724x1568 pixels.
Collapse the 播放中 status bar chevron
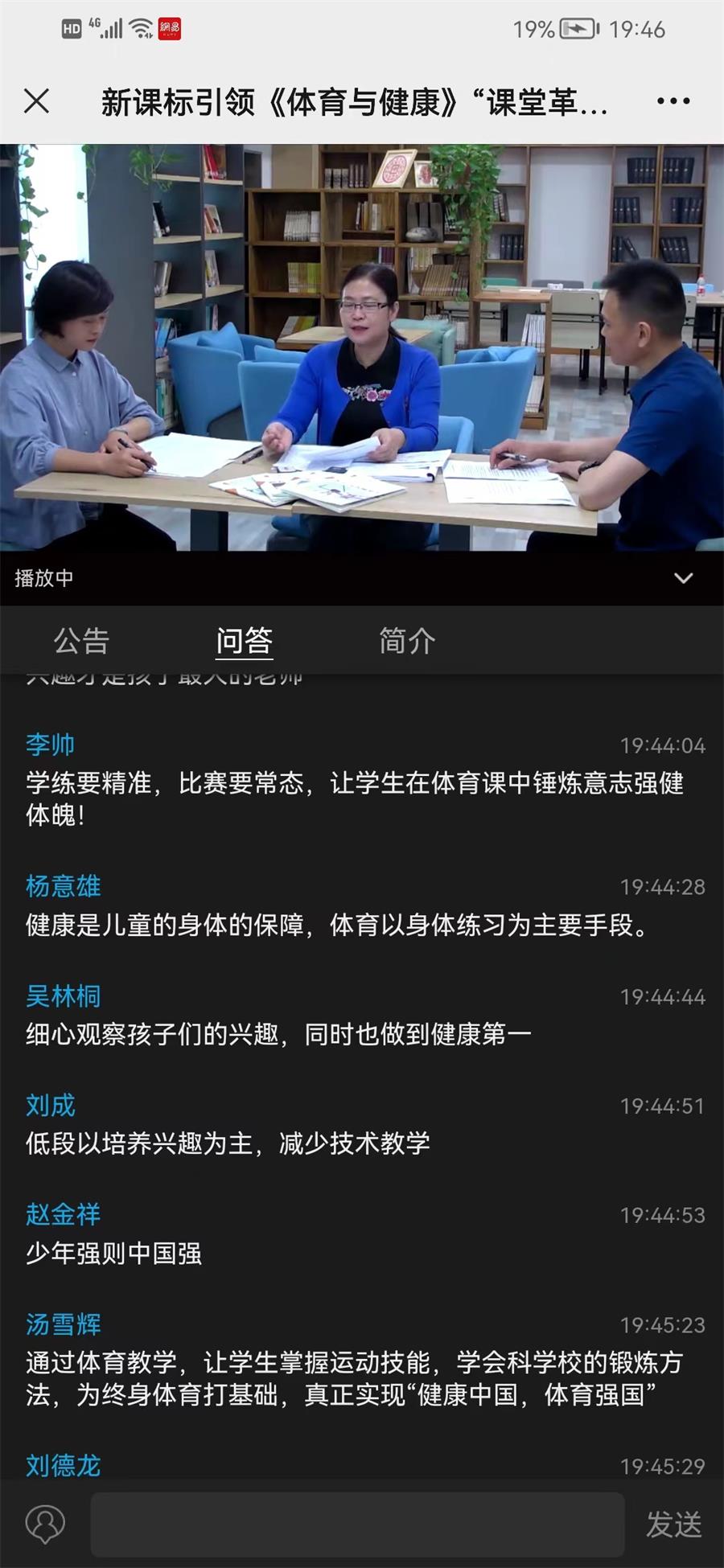coord(683,578)
